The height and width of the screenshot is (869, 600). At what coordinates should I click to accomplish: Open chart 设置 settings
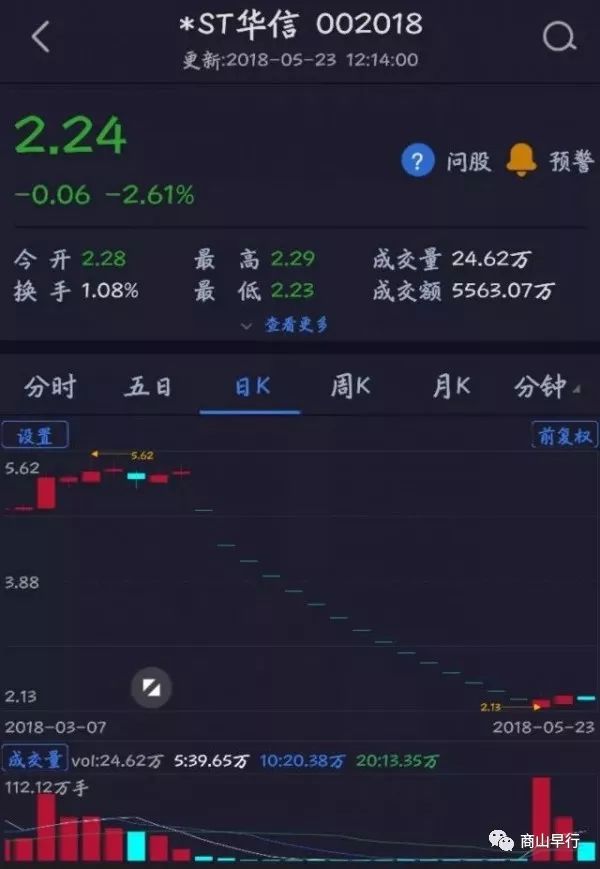[35, 435]
